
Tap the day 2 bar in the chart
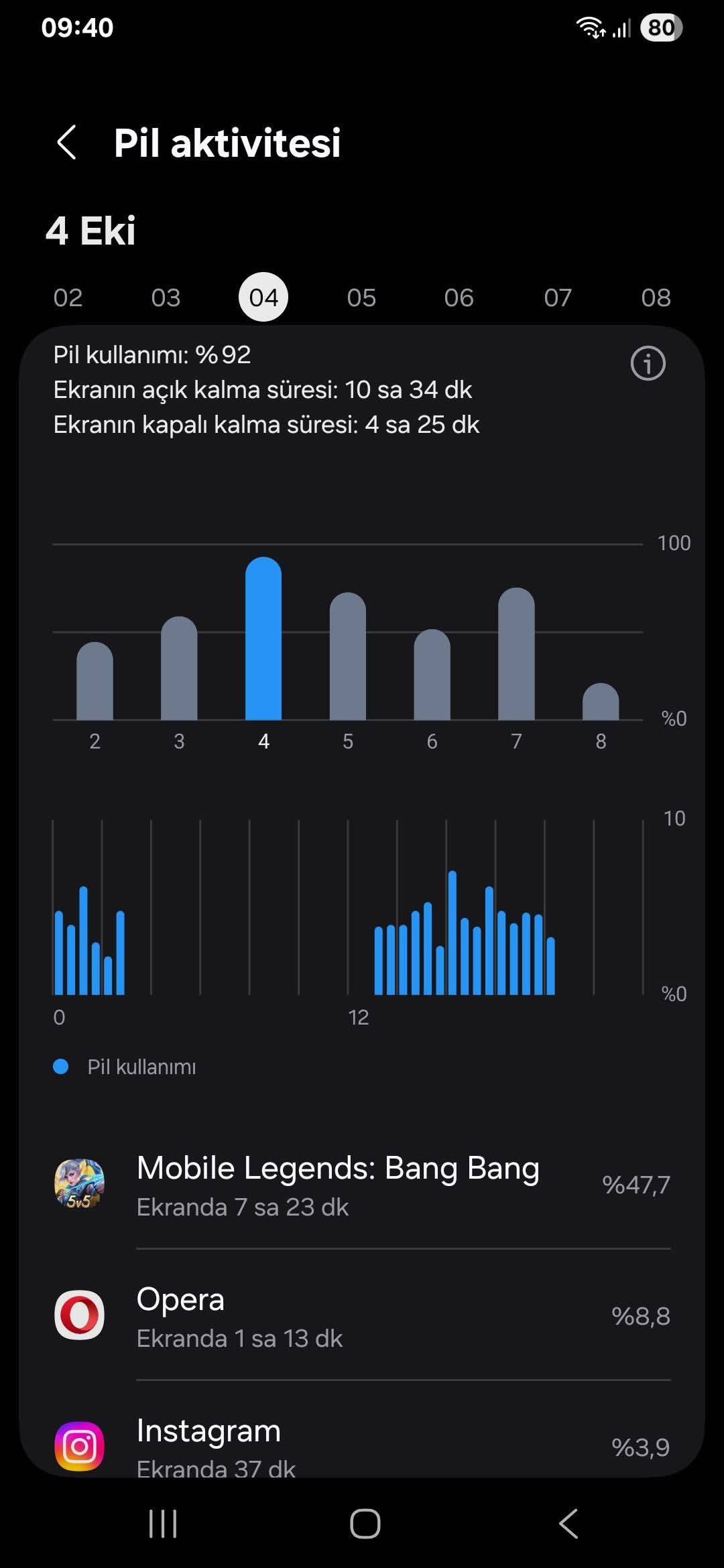click(x=95, y=681)
